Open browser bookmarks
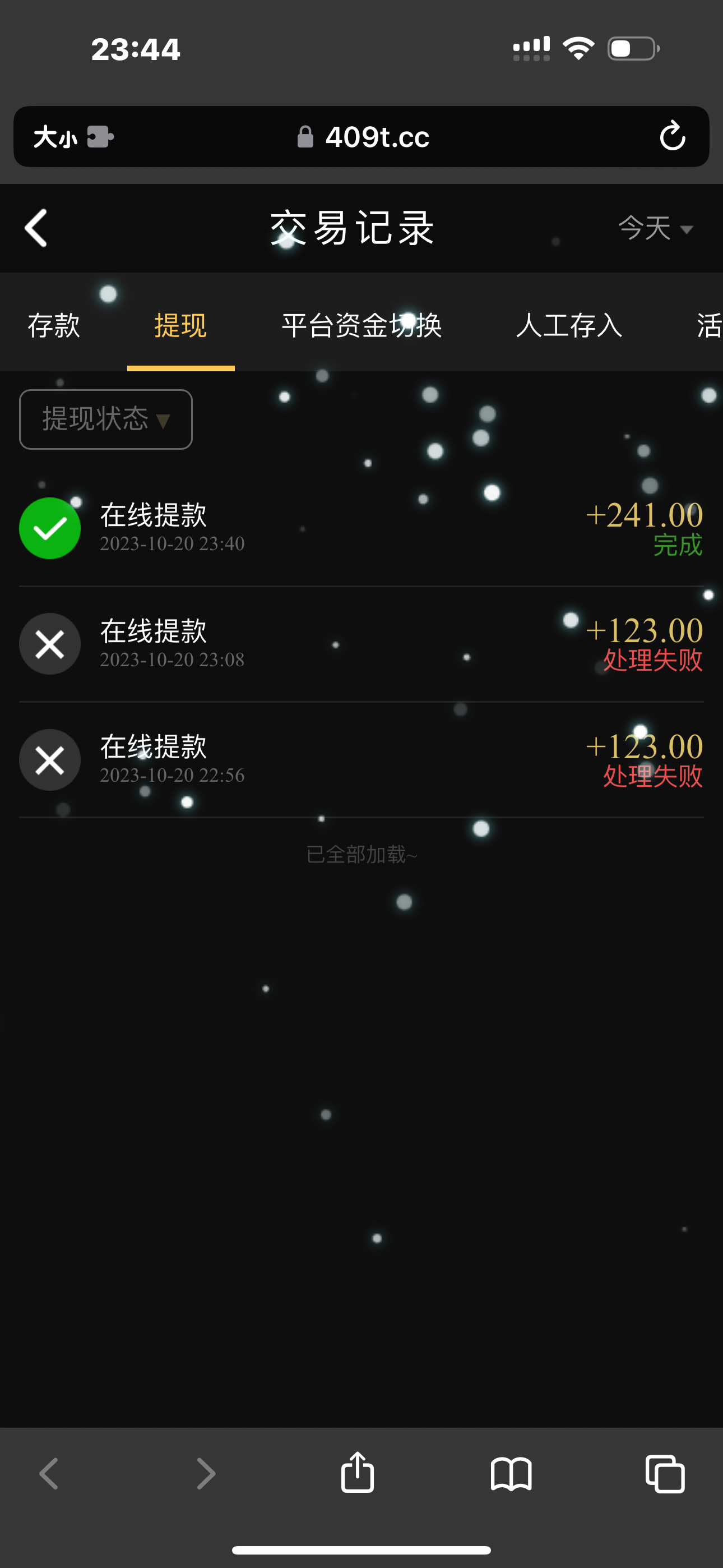Screen dimensions: 723x1568 coord(511,1474)
